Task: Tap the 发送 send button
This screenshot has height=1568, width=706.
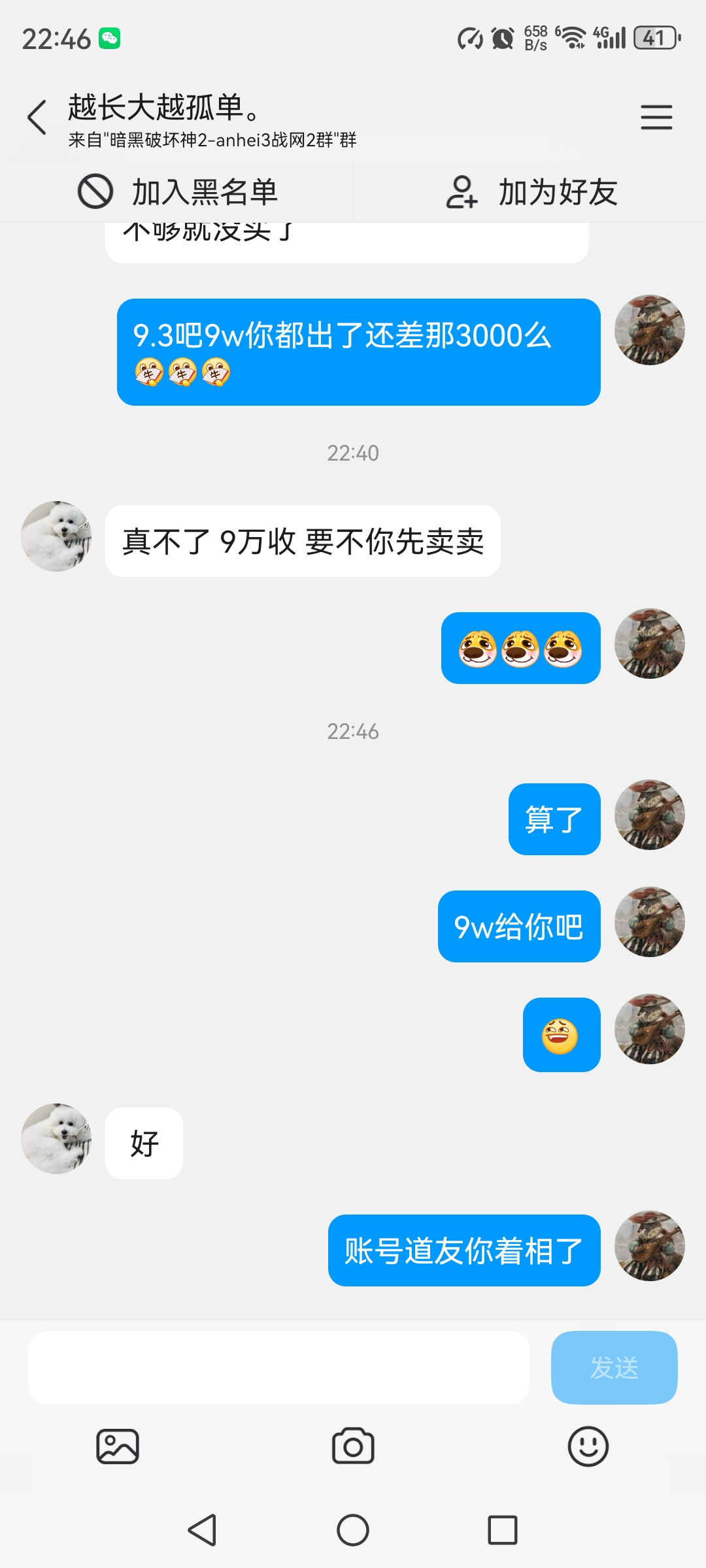Action: point(614,1367)
